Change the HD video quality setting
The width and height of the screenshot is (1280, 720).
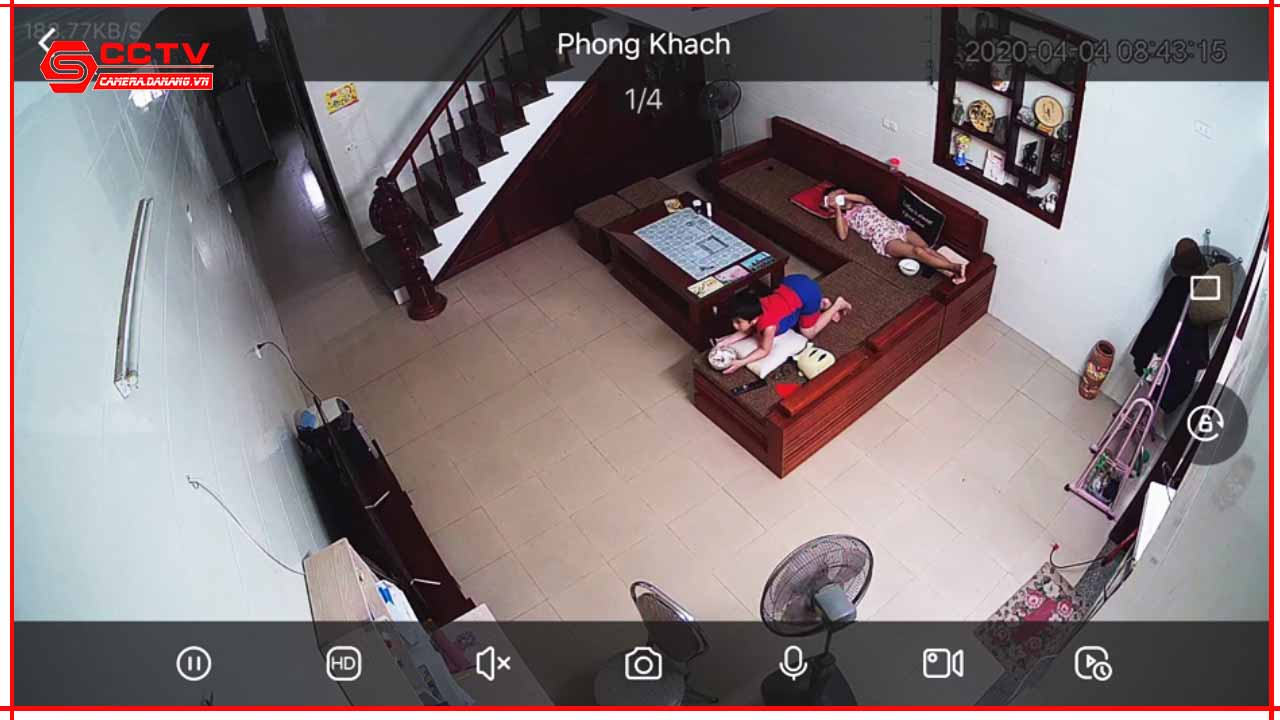tap(343, 663)
